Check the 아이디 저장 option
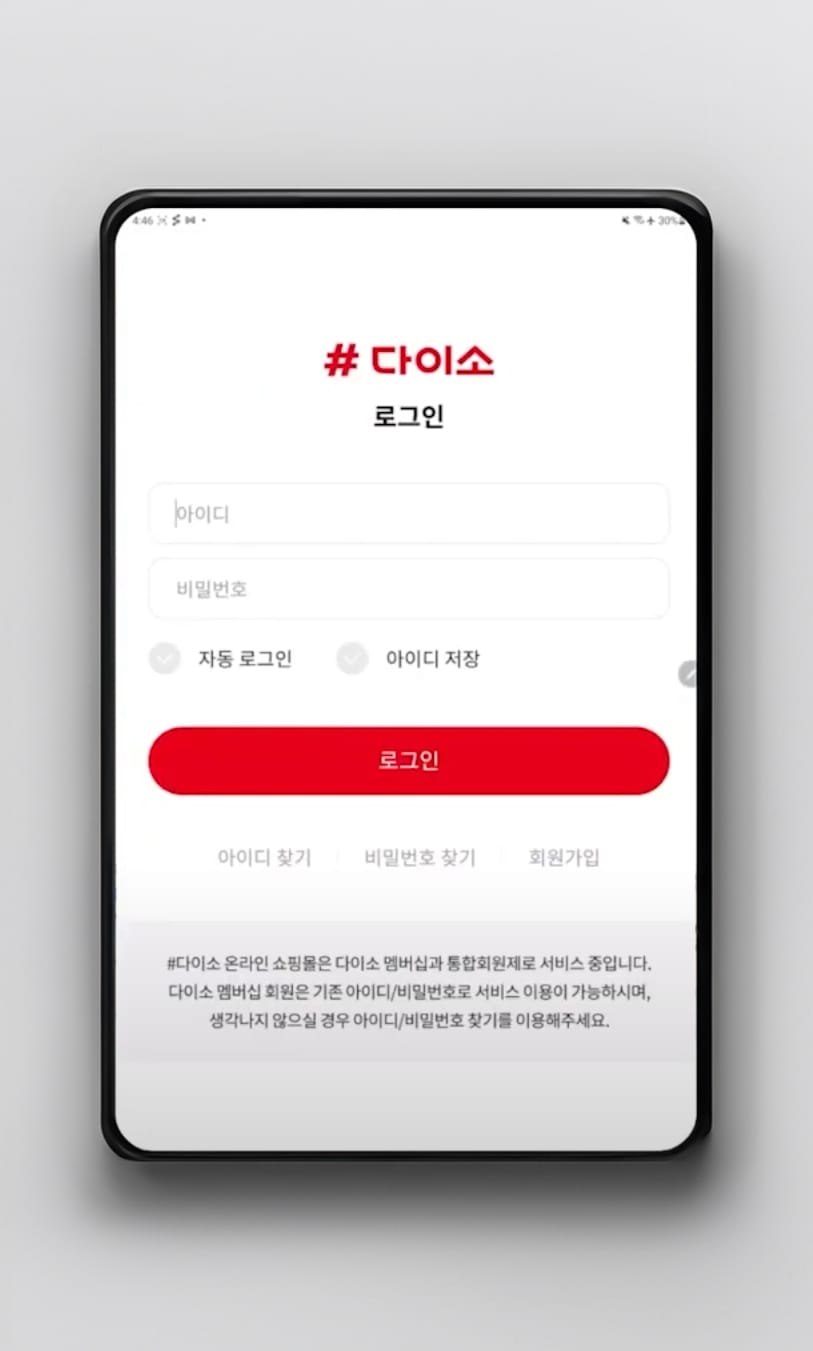813x1351 pixels. pyautogui.click(x=352, y=659)
